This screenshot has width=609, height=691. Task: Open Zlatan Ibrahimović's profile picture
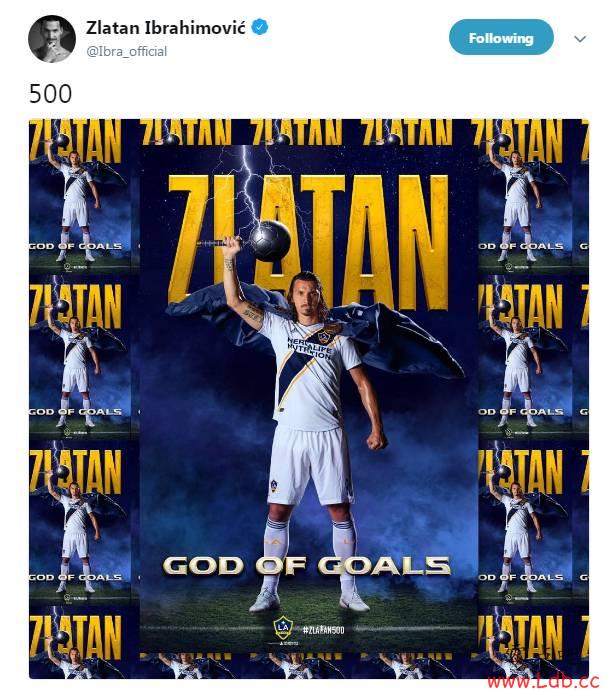[x=52, y=39]
